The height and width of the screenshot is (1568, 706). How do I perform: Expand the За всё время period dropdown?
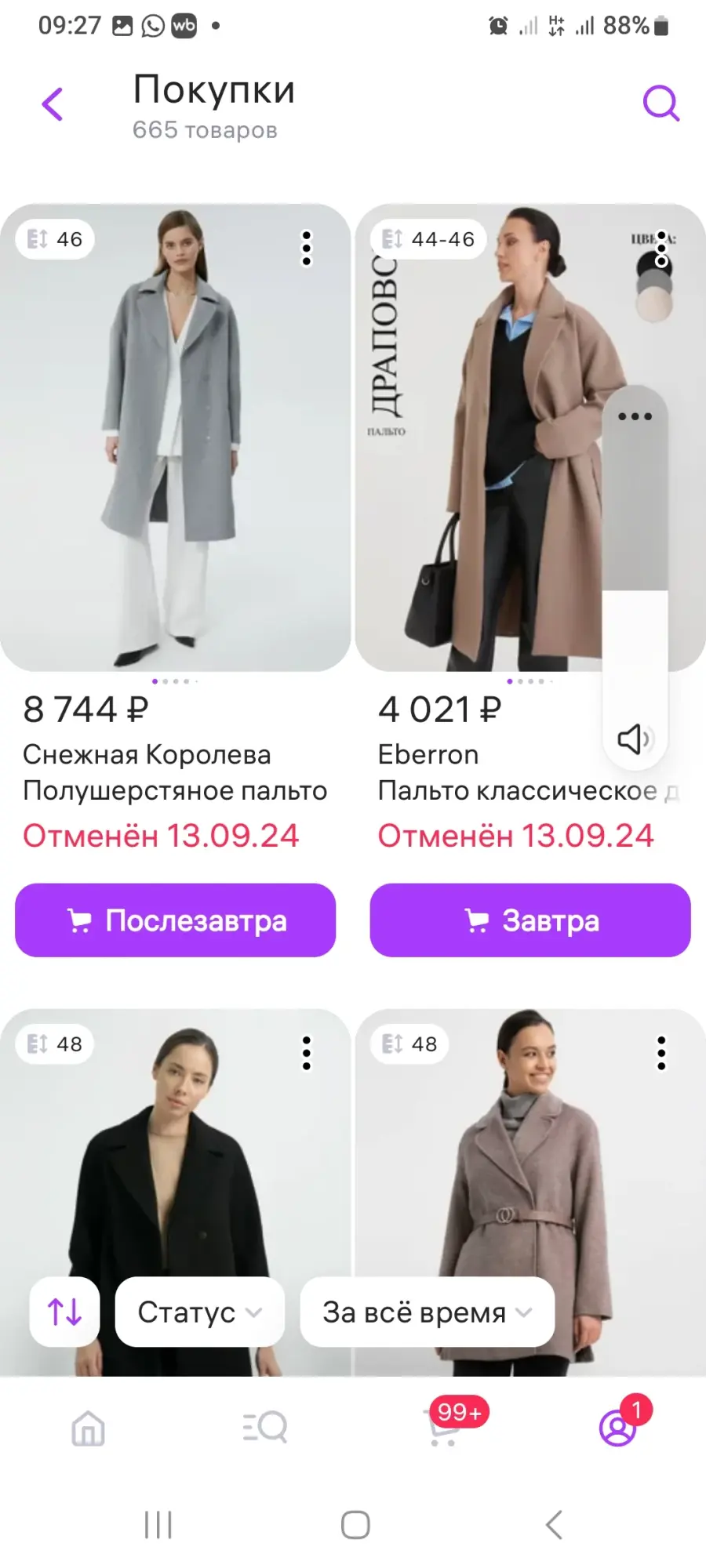[x=428, y=1312]
